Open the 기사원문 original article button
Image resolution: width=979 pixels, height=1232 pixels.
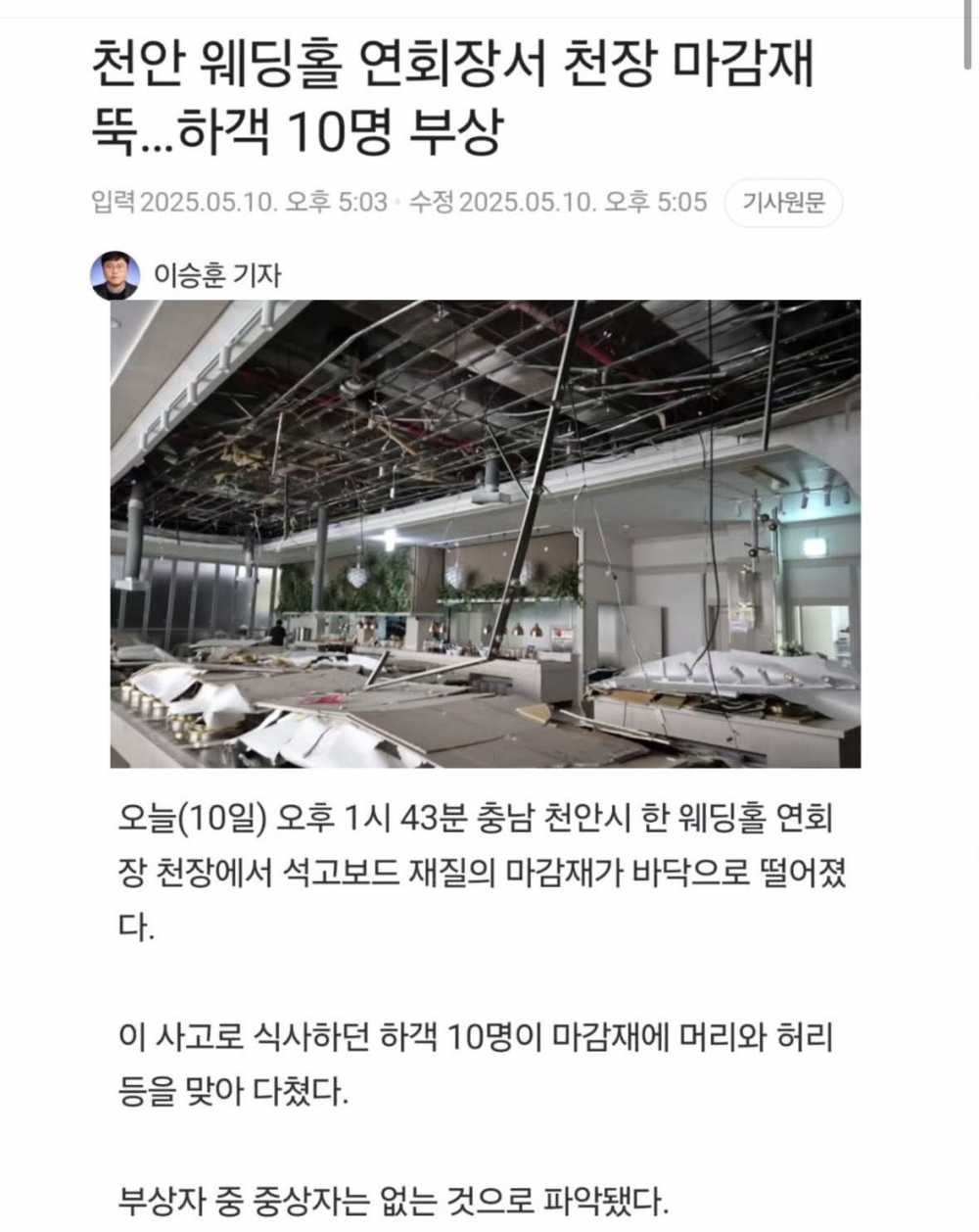click(x=783, y=204)
